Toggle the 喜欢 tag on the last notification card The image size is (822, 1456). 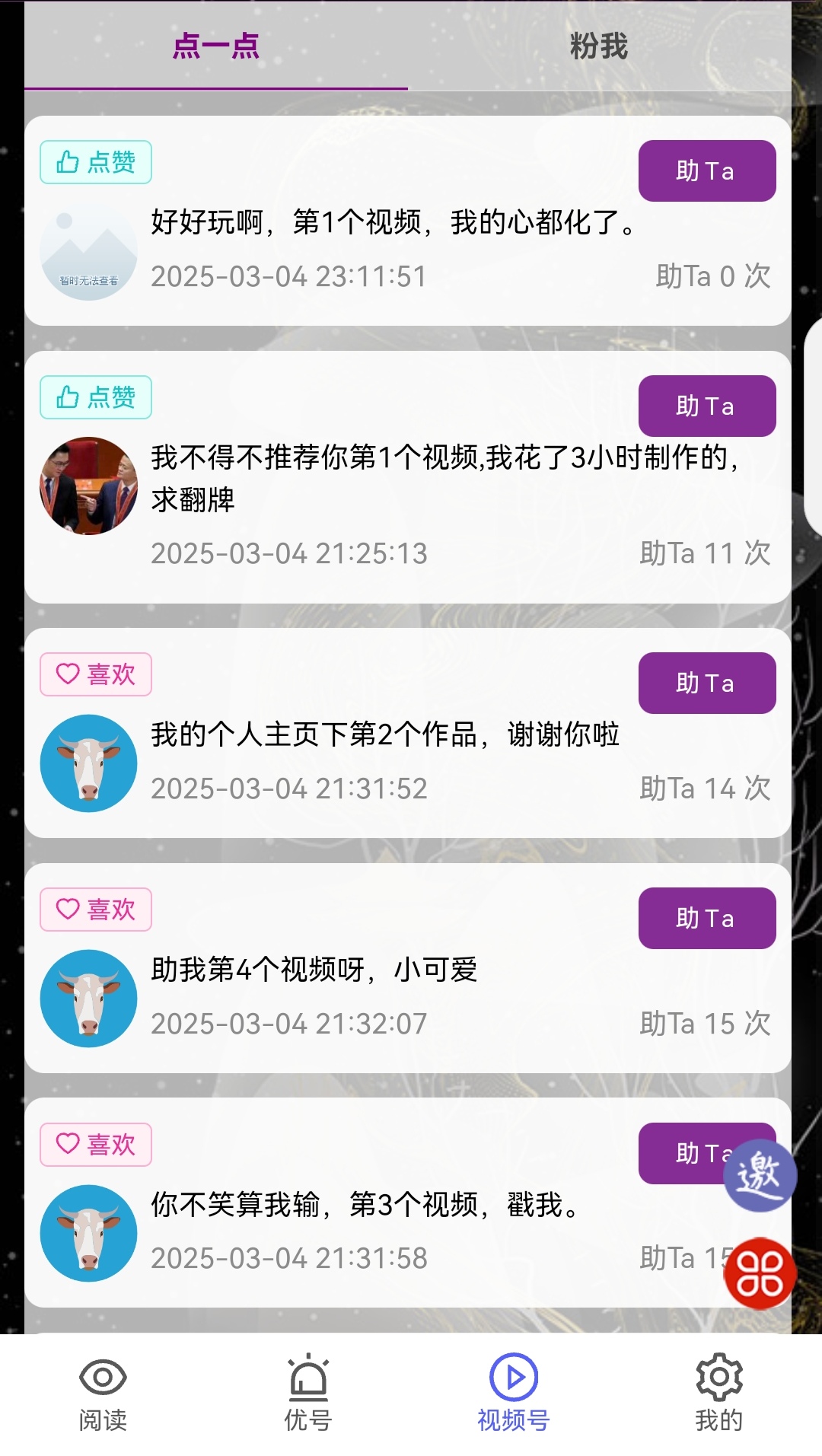95,1145
